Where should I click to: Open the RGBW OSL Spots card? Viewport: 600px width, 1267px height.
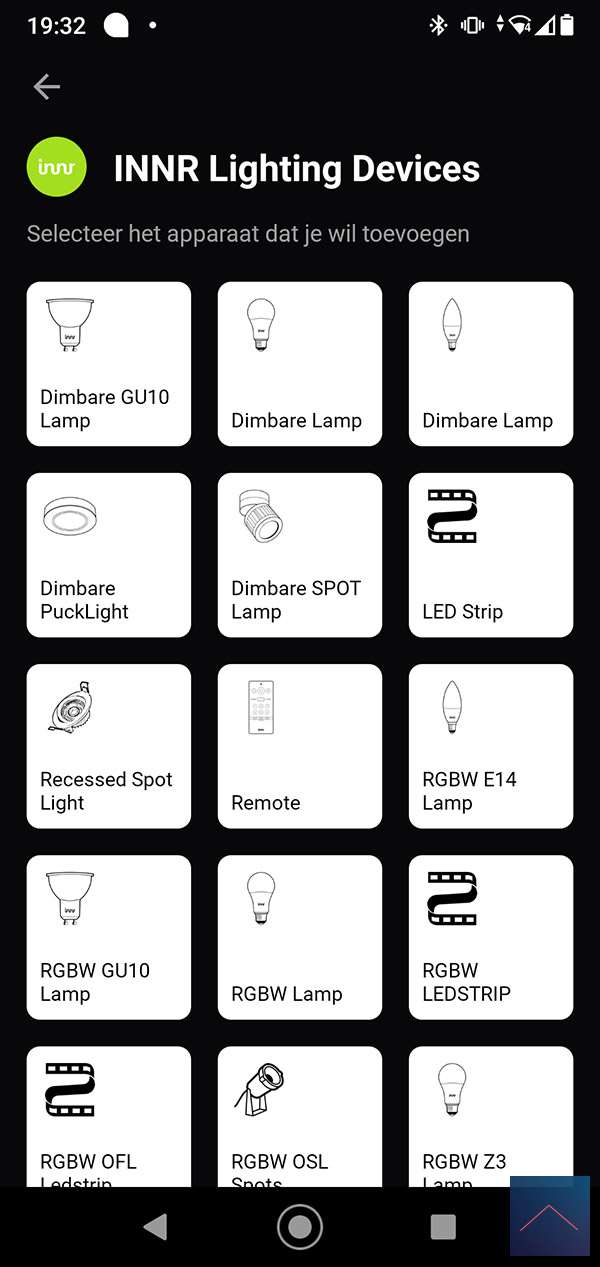click(299, 1115)
